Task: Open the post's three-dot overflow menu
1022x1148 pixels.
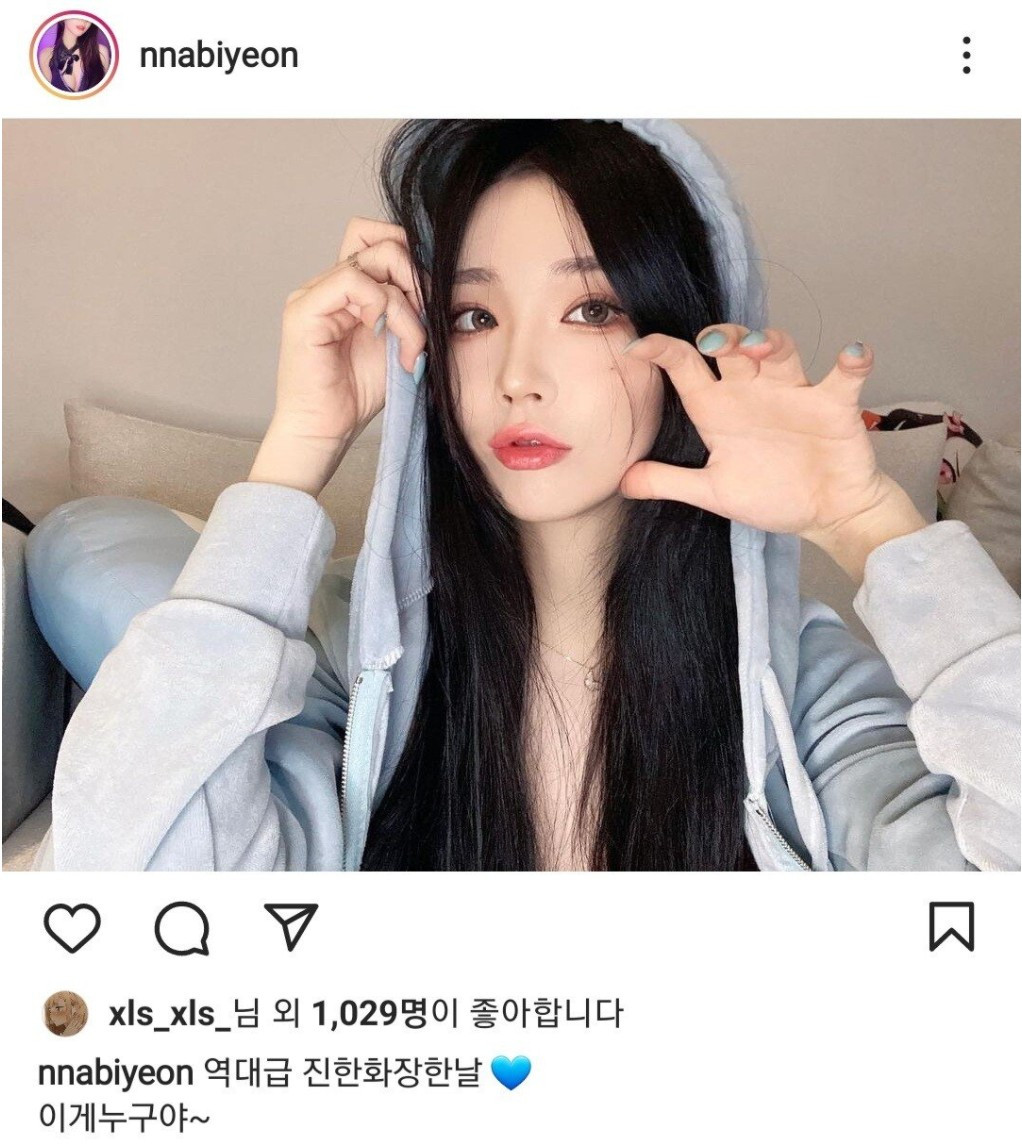Action: click(966, 55)
